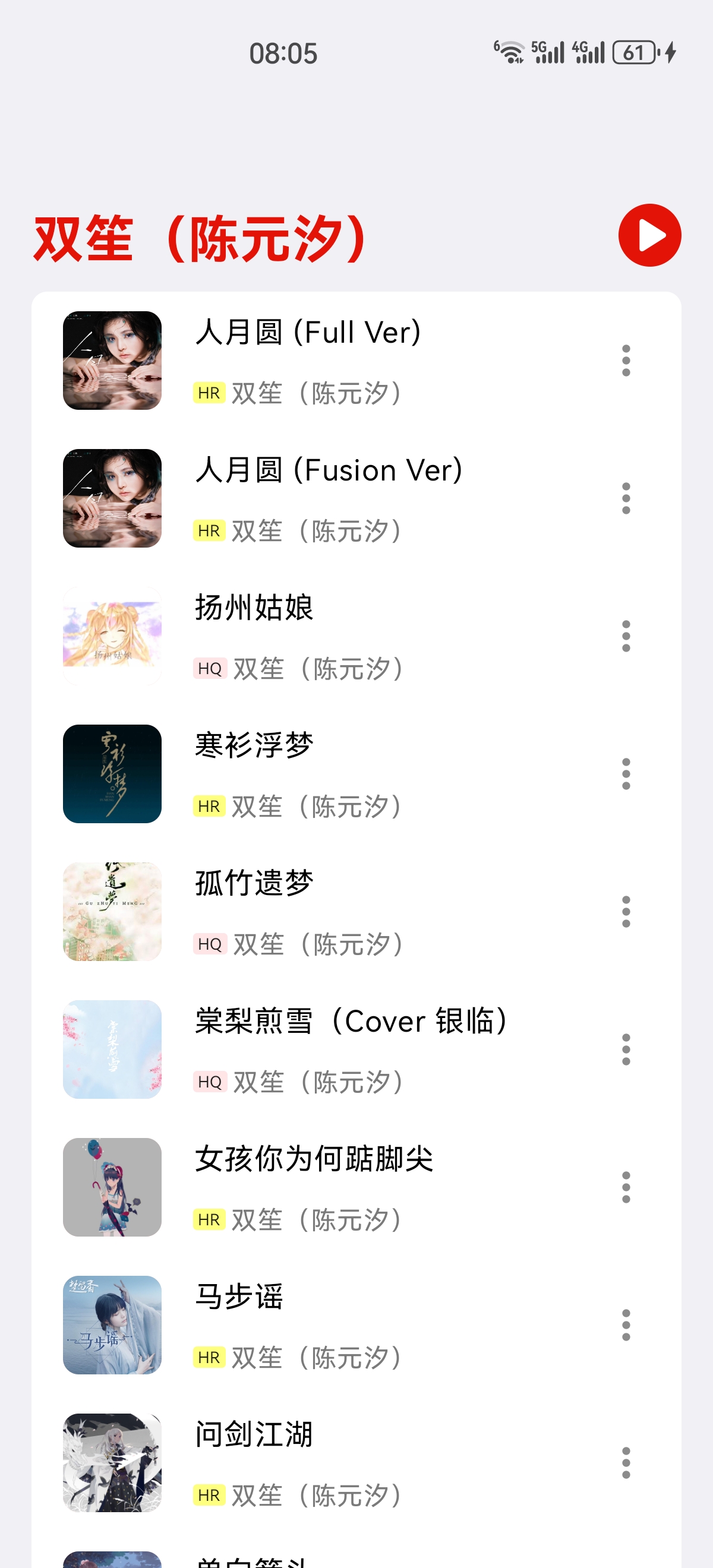Show options for 孤竹遗梦
The width and height of the screenshot is (713, 1568).
pyautogui.click(x=625, y=911)
